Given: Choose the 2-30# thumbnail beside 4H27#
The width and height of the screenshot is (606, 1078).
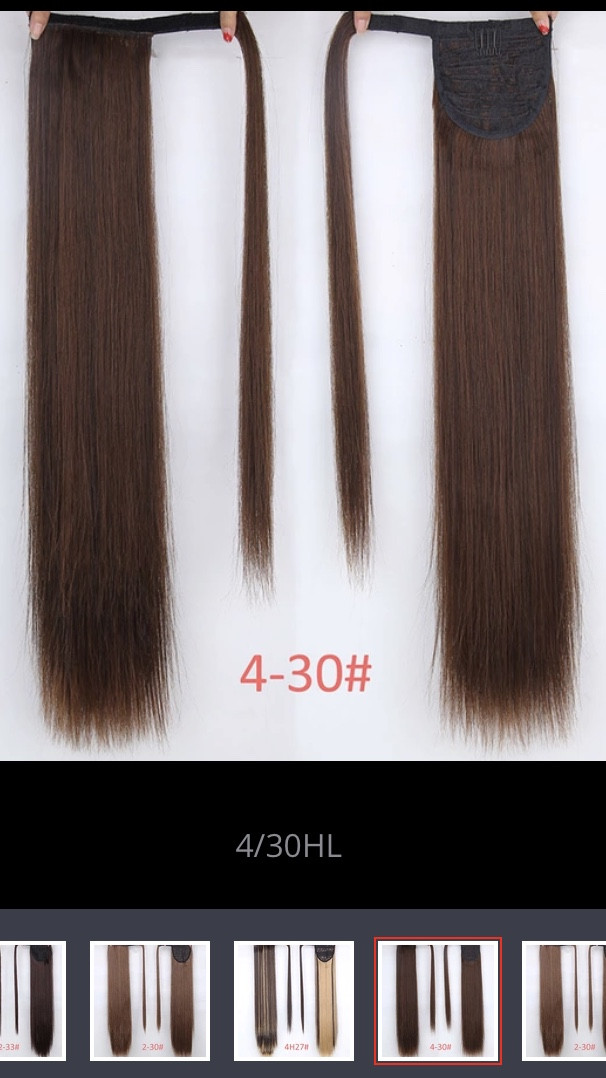Looking at the screenshot, I should (x=150, y=1000).
